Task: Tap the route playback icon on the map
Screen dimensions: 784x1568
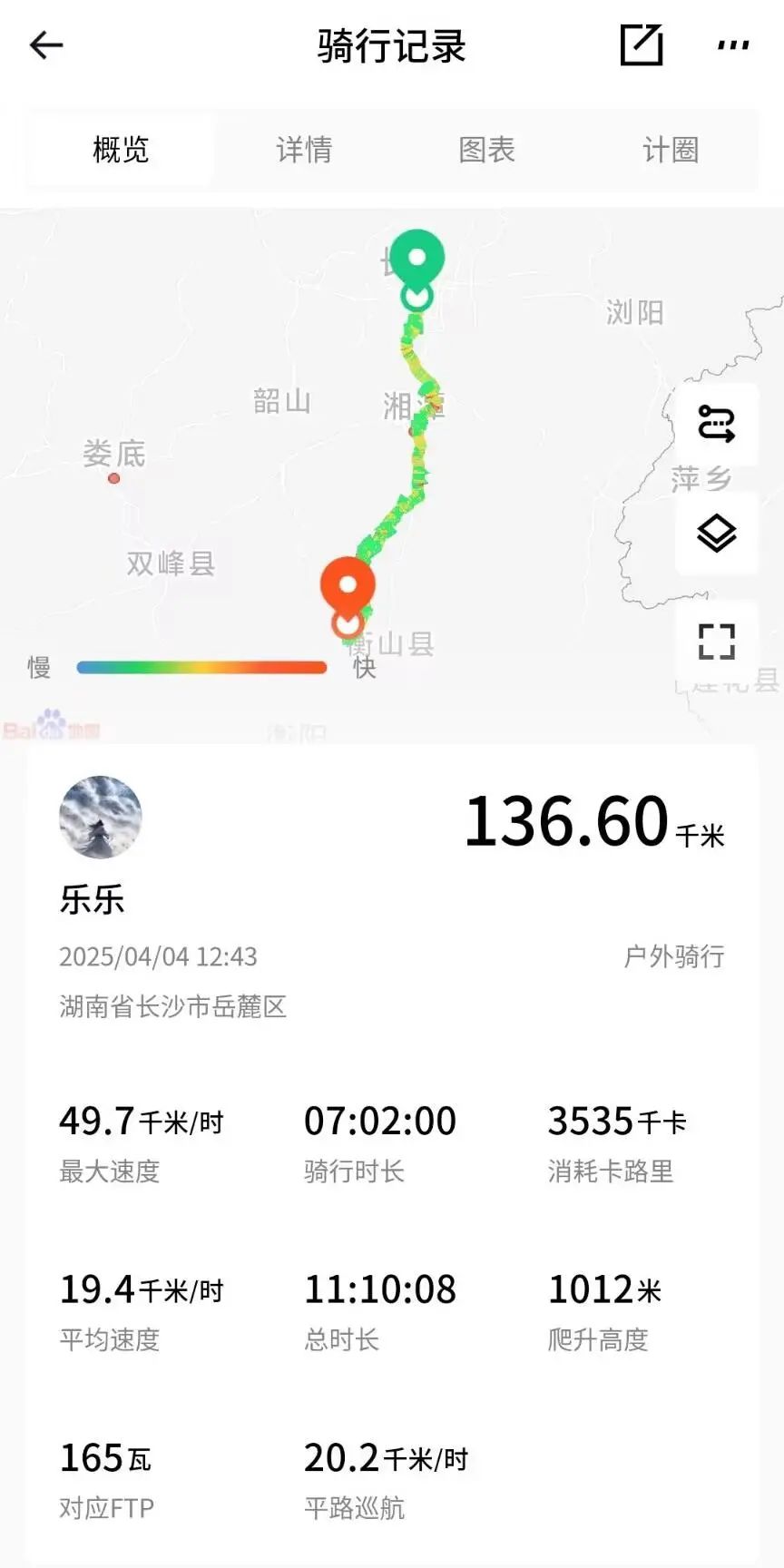Action: [716, 424]
